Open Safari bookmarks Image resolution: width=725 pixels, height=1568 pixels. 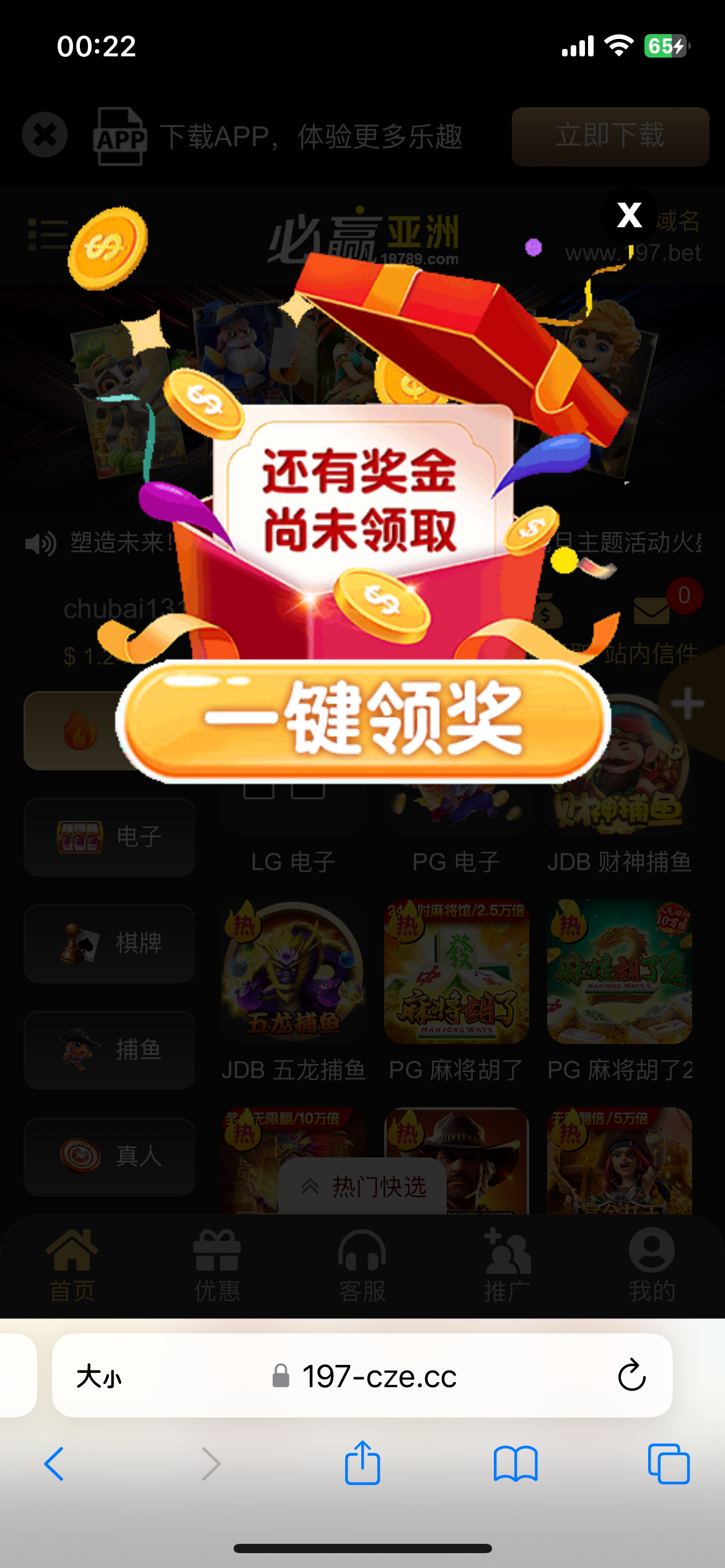[516, 1463]
